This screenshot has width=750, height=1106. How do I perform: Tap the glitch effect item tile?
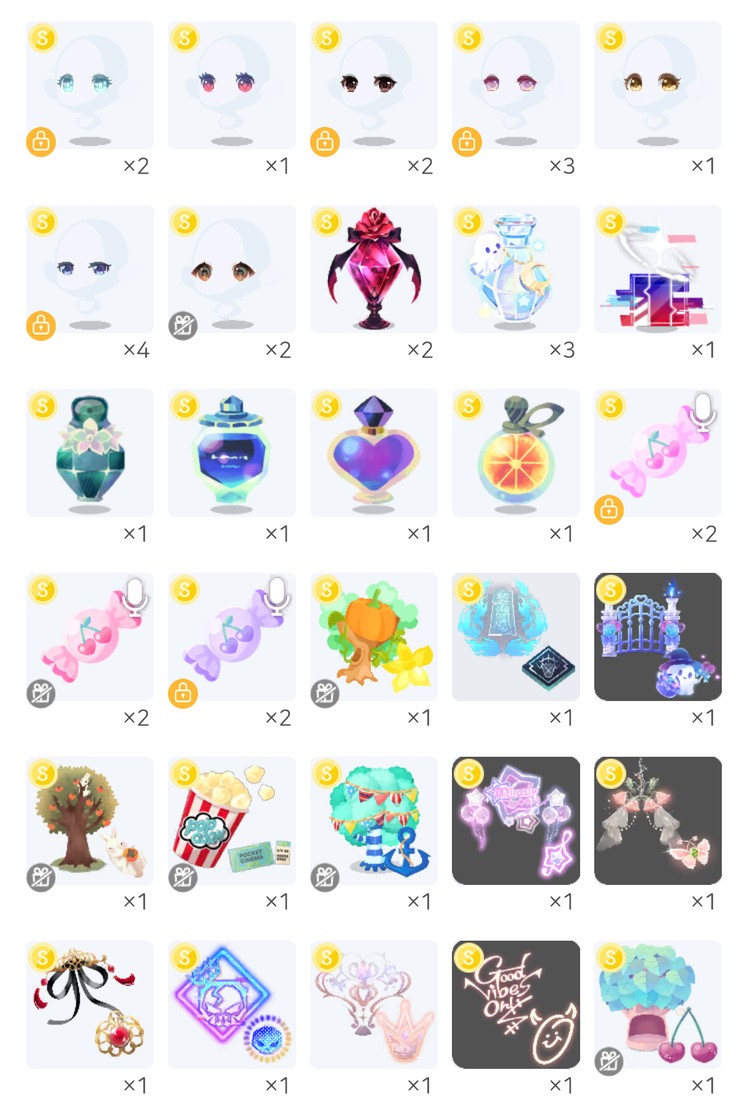[658, 269]
